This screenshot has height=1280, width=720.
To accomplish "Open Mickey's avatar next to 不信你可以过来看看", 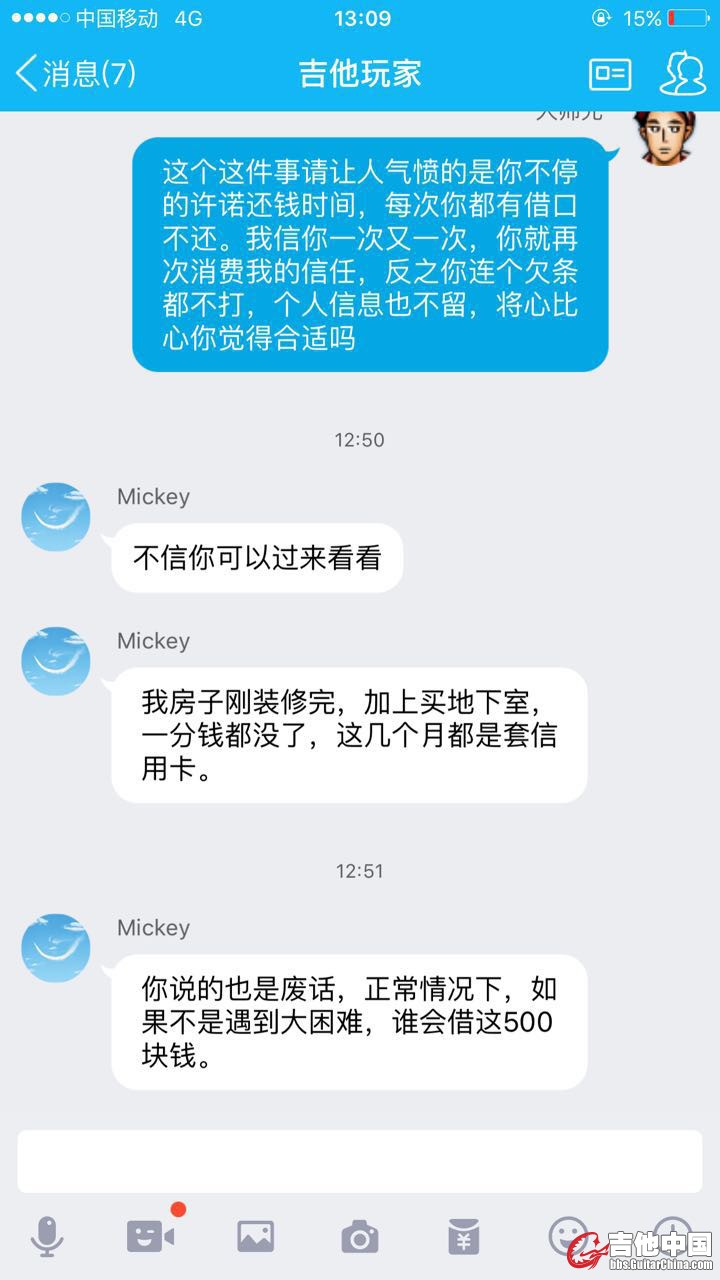I will point(56,516).
